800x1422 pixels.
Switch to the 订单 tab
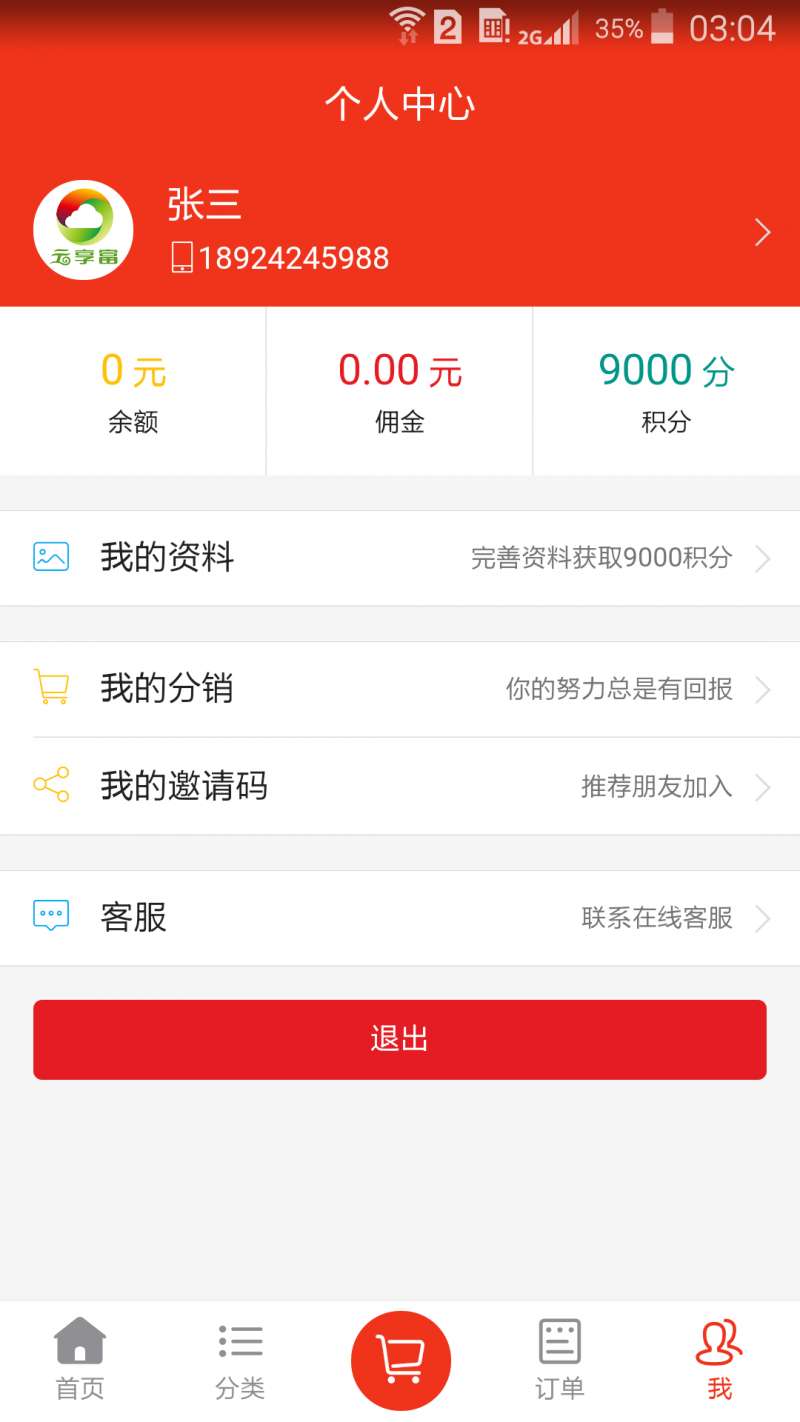(560, 1360)
